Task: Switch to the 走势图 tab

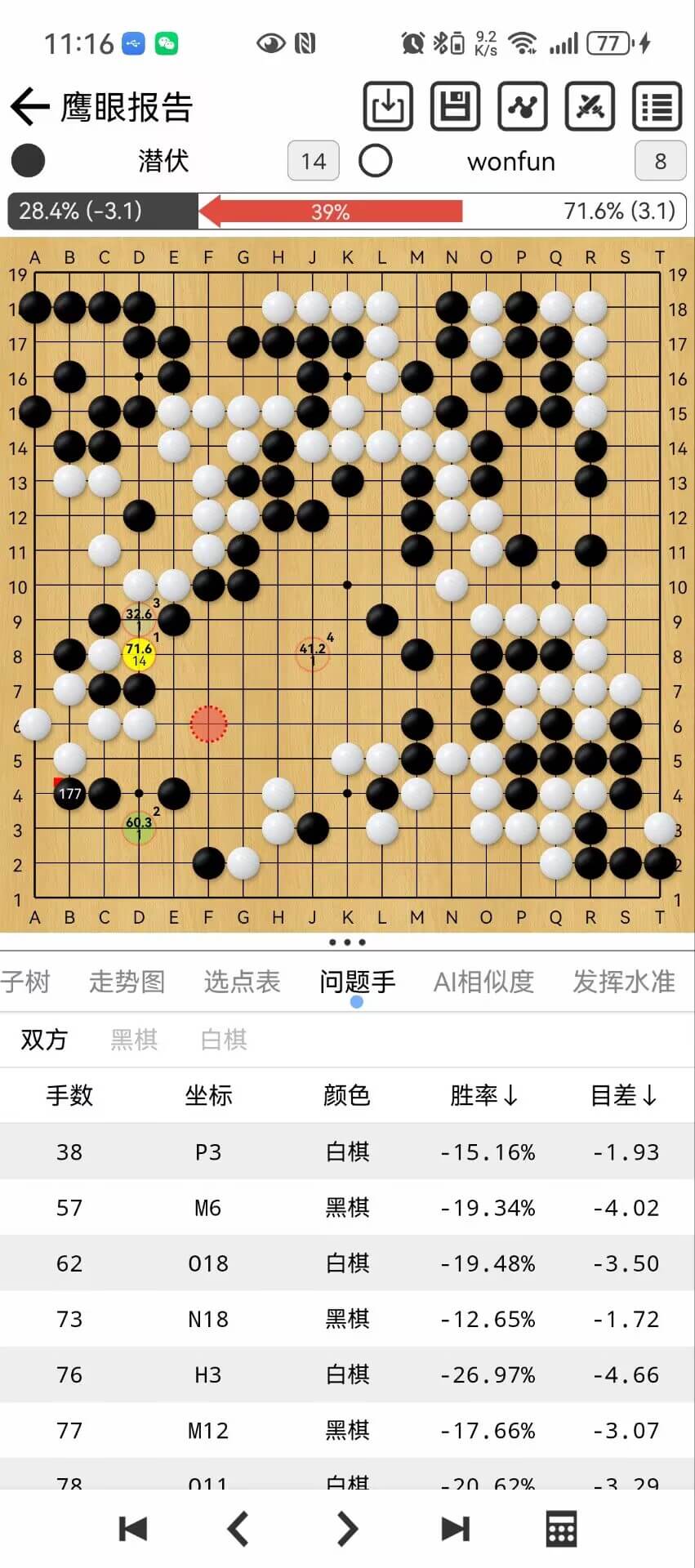Action: [x=127, y=981]
